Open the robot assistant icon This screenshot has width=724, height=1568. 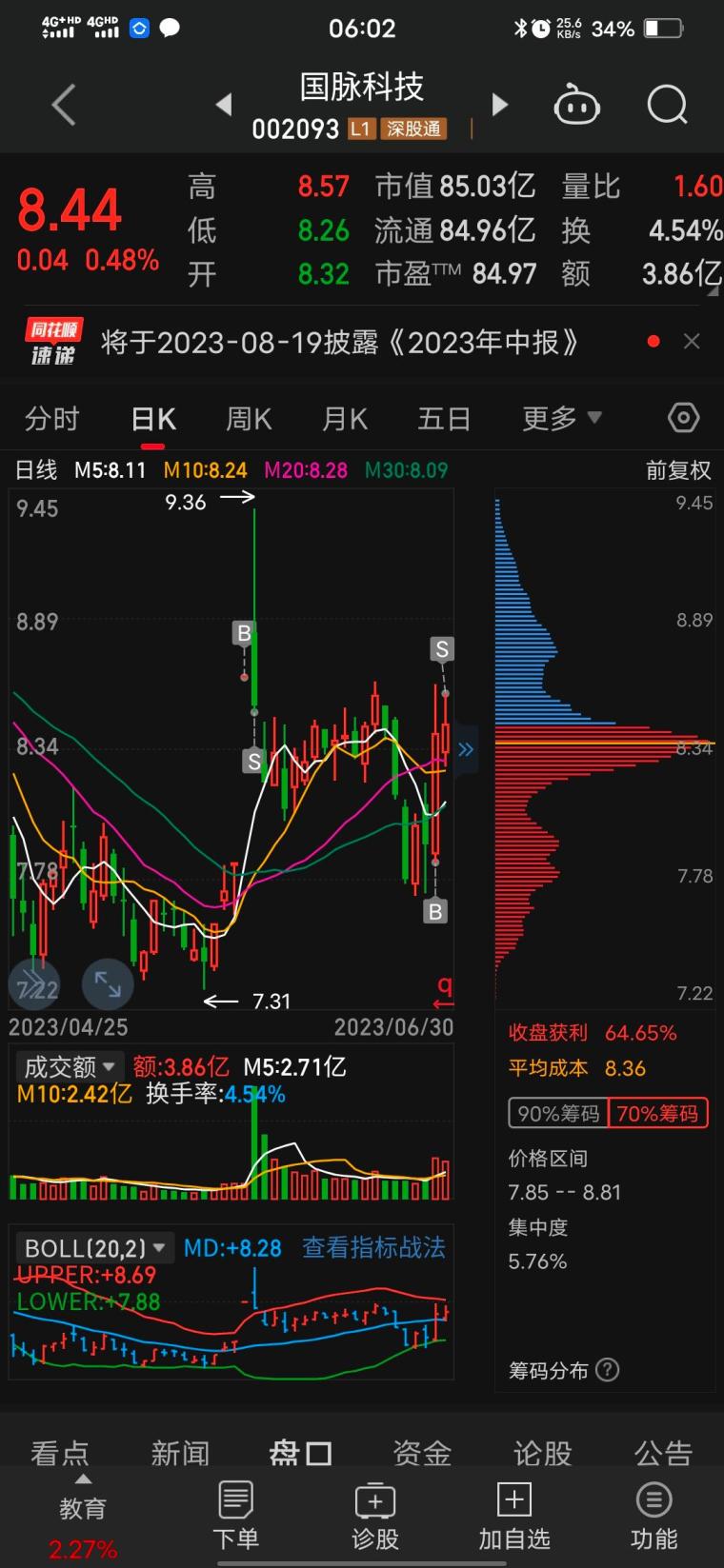click(x=577, y=105)
